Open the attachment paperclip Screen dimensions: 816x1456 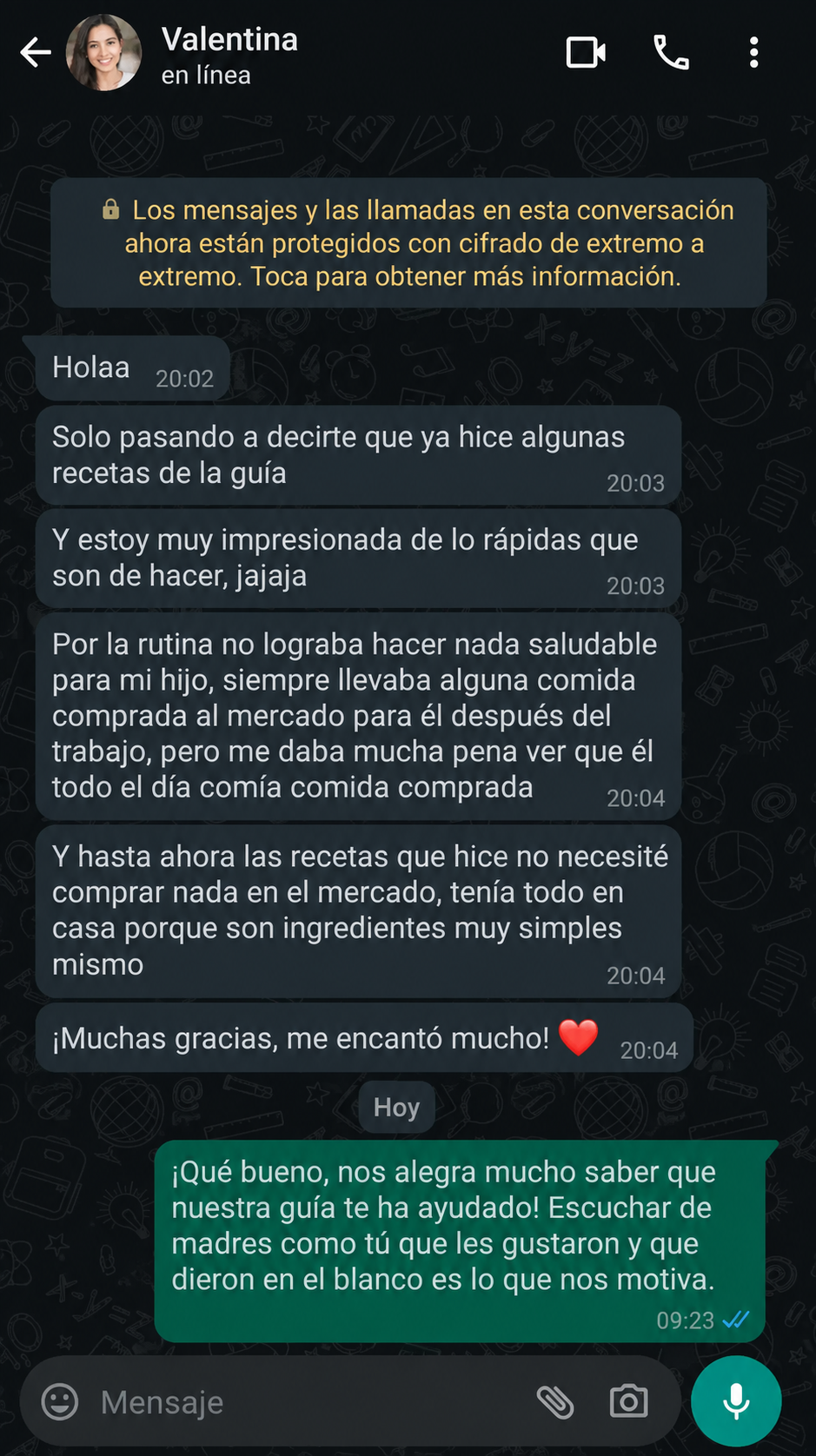(555, 1401)
